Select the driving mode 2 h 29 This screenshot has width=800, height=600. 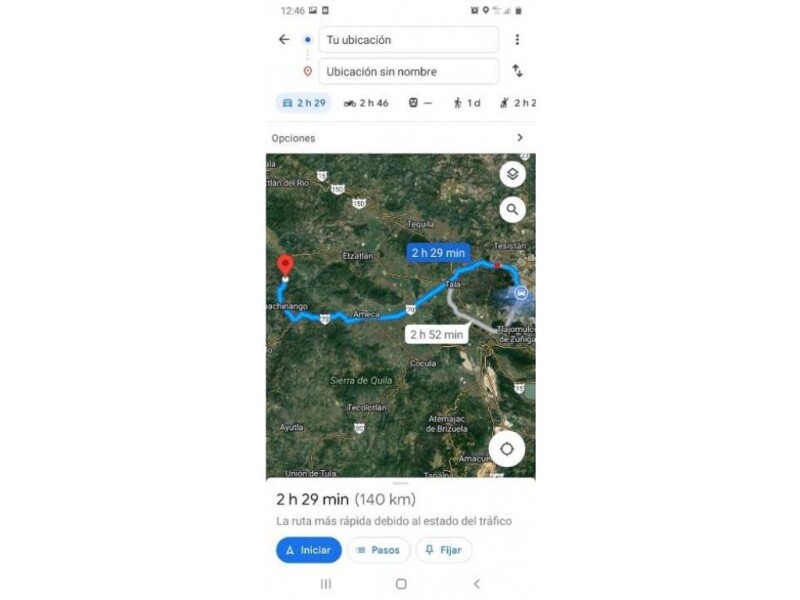coord(304,103)
